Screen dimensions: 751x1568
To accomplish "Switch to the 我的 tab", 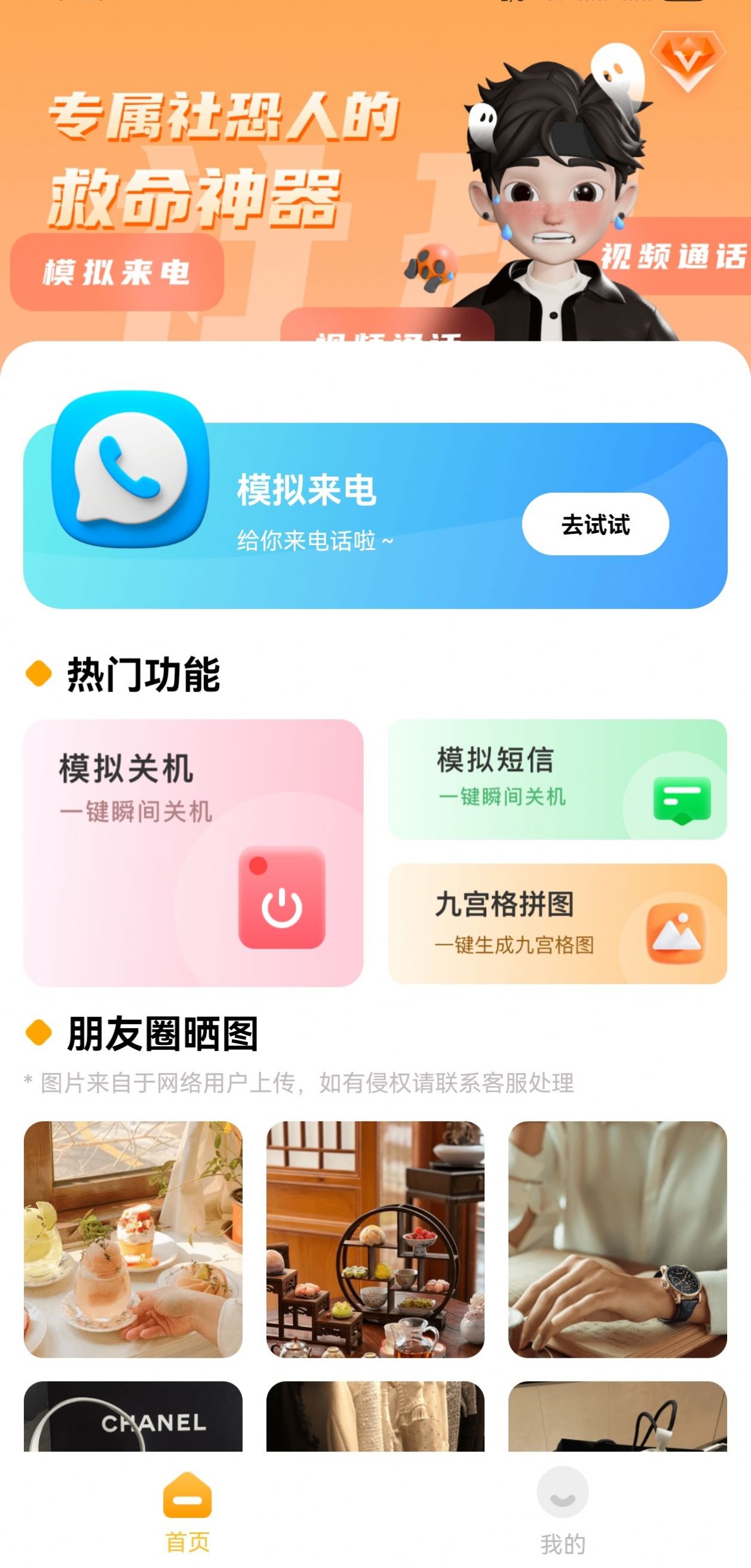I will pyautogui.click(x=562, y=1515).
